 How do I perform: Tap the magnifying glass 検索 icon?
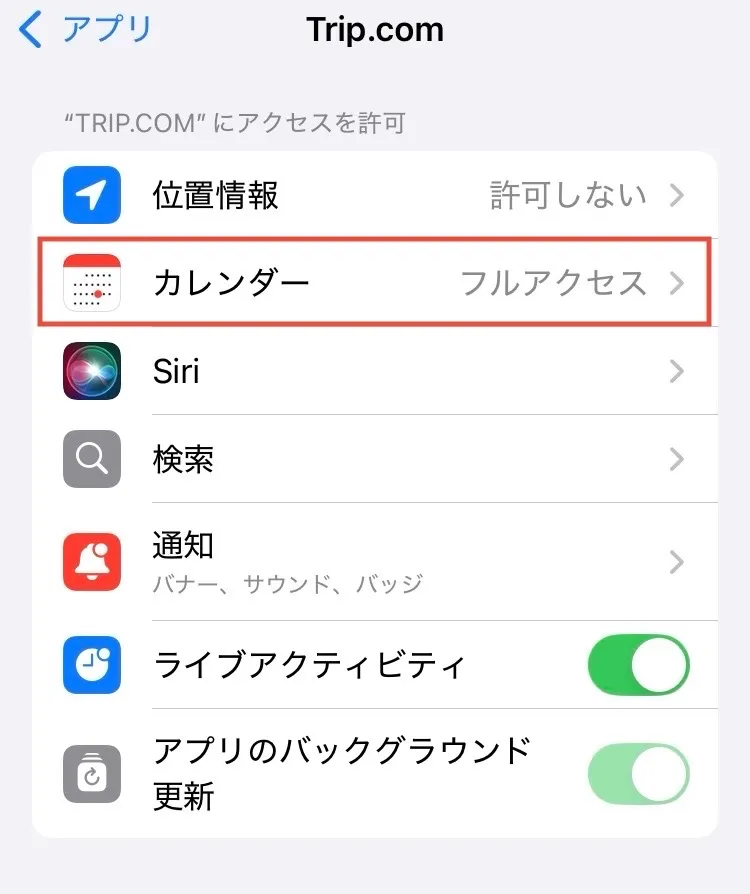click(91, 458)
